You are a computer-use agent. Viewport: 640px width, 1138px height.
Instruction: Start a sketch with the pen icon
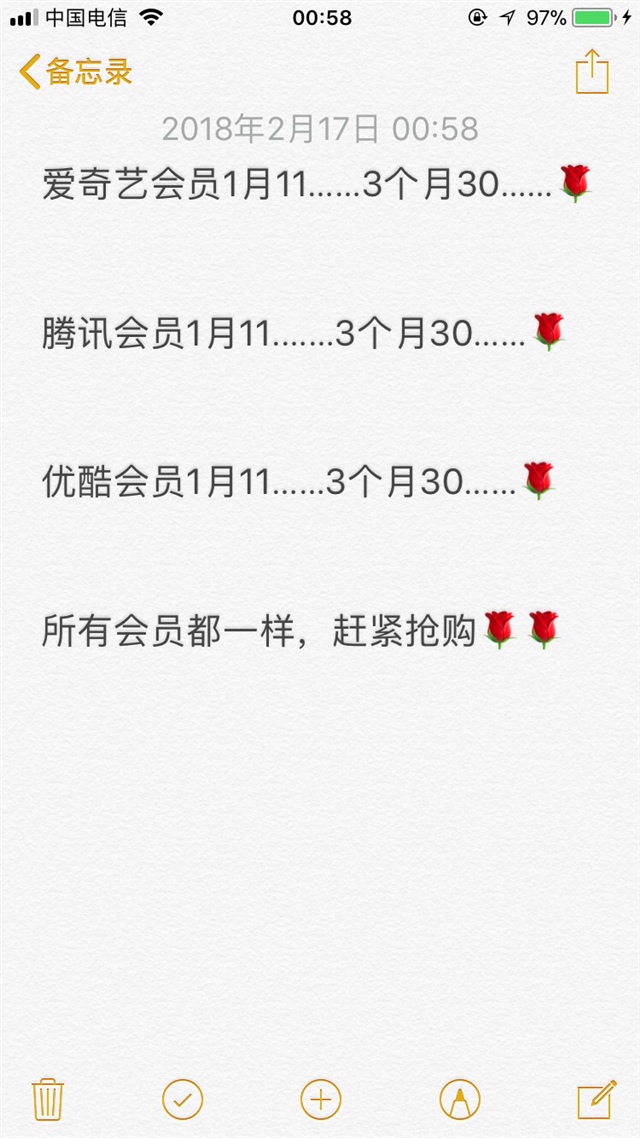459,1099
